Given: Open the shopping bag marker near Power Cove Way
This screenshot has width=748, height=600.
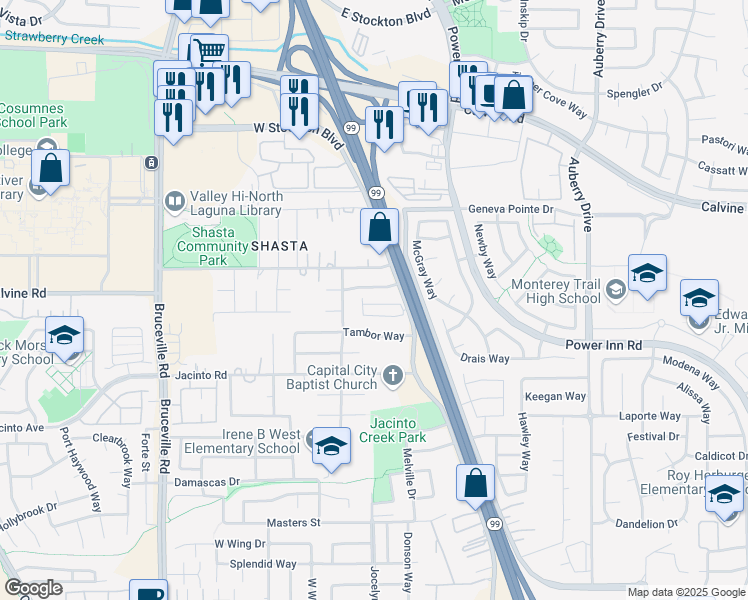Looking at the screenshot, I should (513, 96).
